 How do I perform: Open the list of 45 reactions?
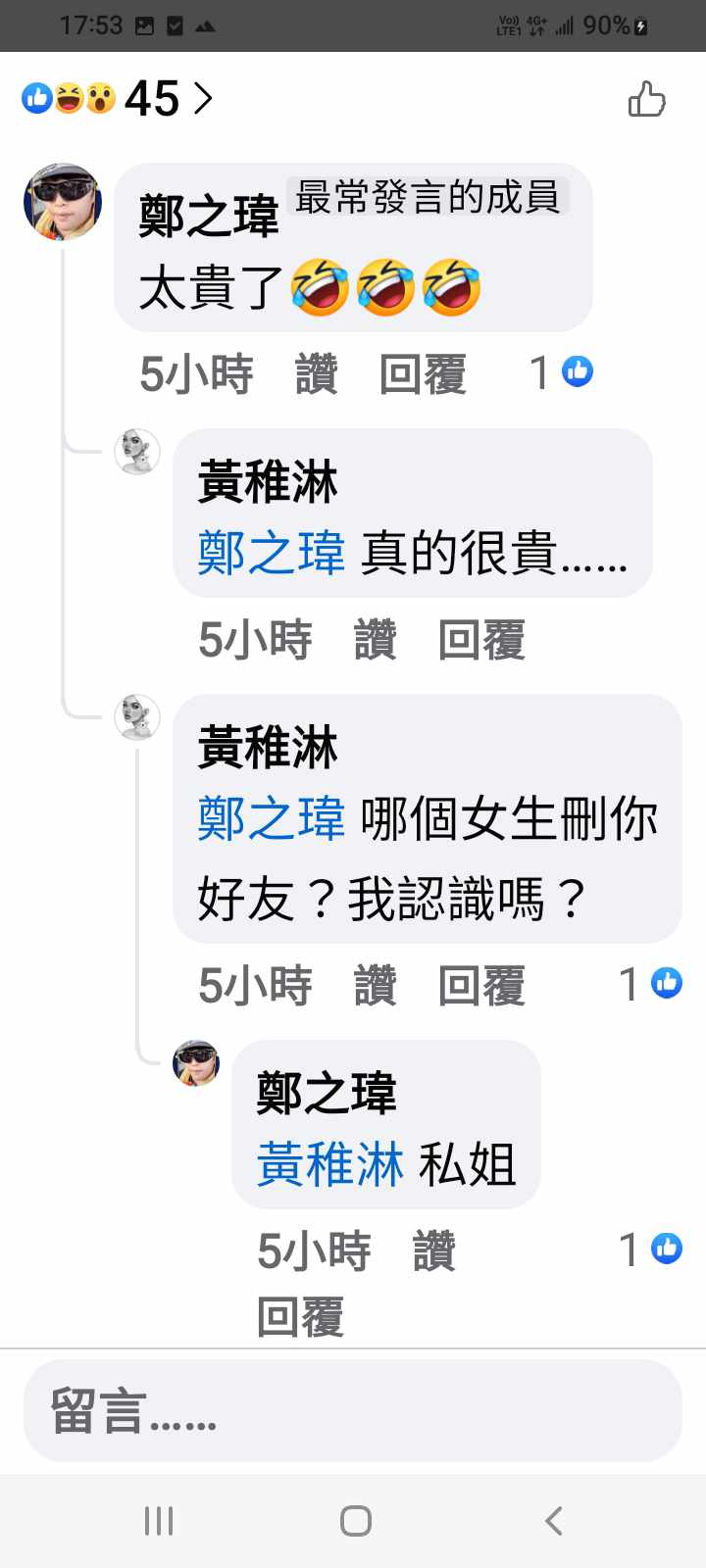tap(118, 99)
